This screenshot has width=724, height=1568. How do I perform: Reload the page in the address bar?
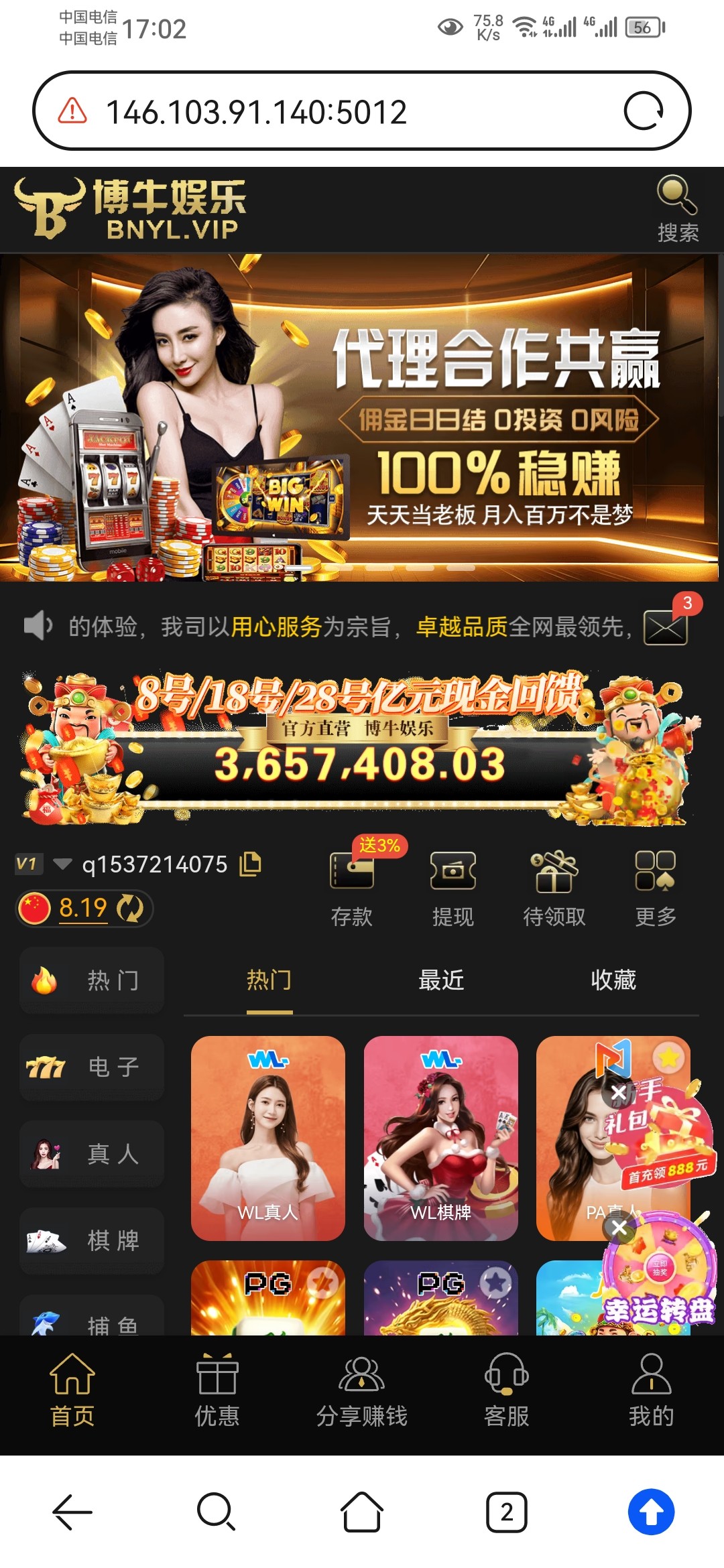coord(643,112)
